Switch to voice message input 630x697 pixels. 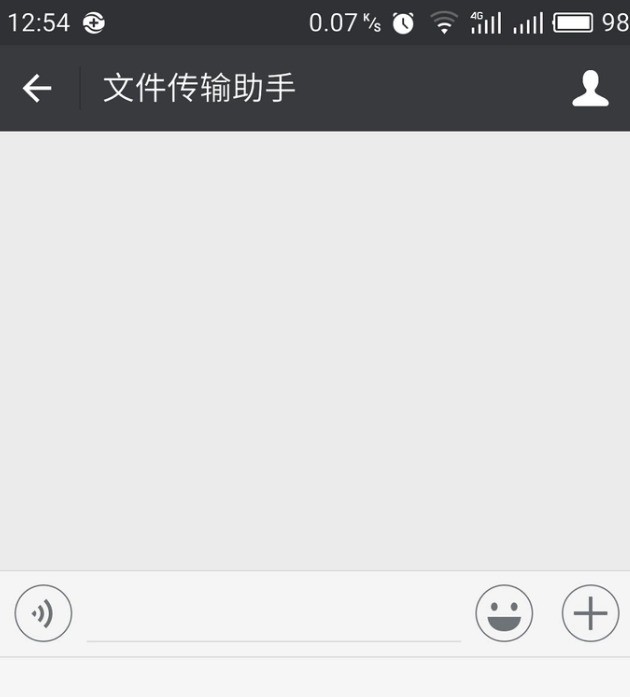tap(43, 613)
